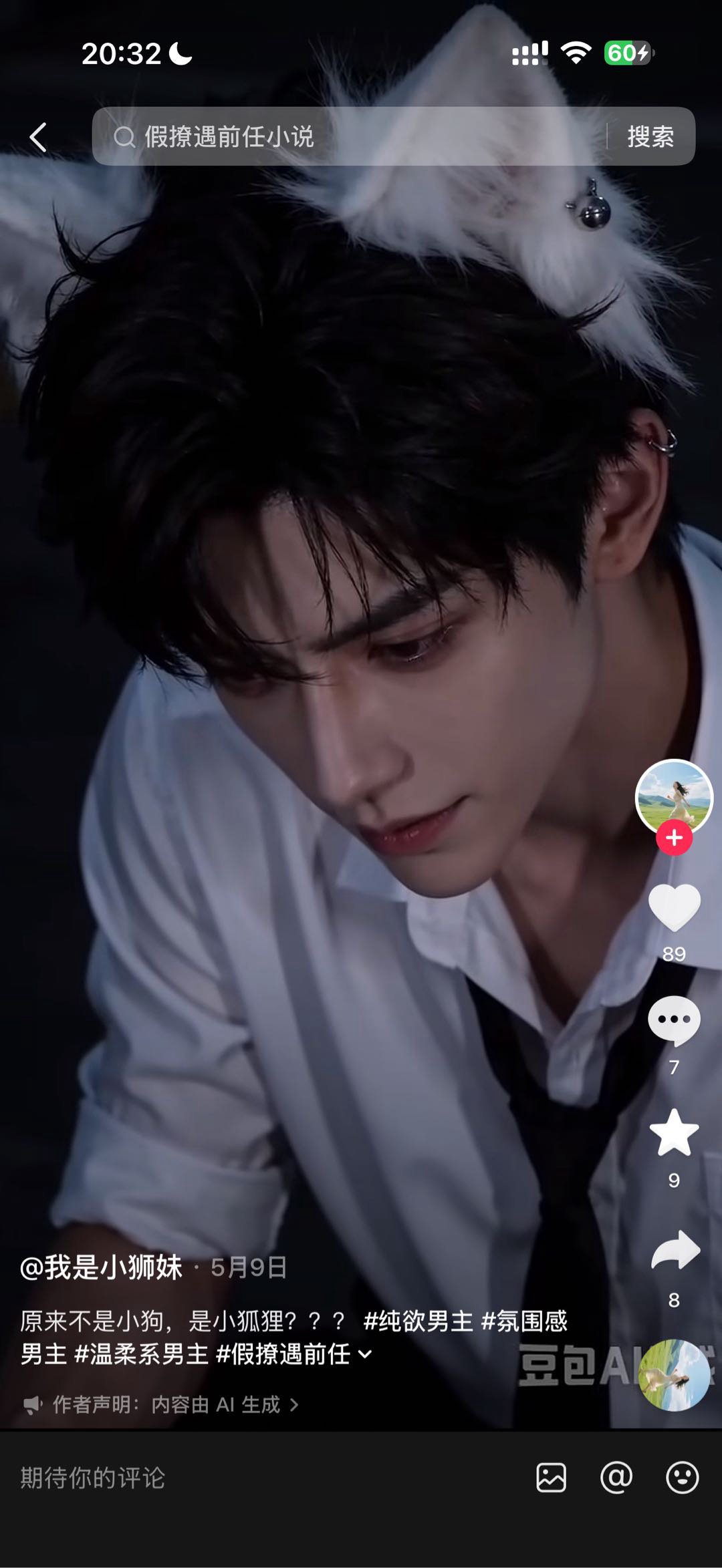Open the comments bubble icon

tap(674, 1020)
